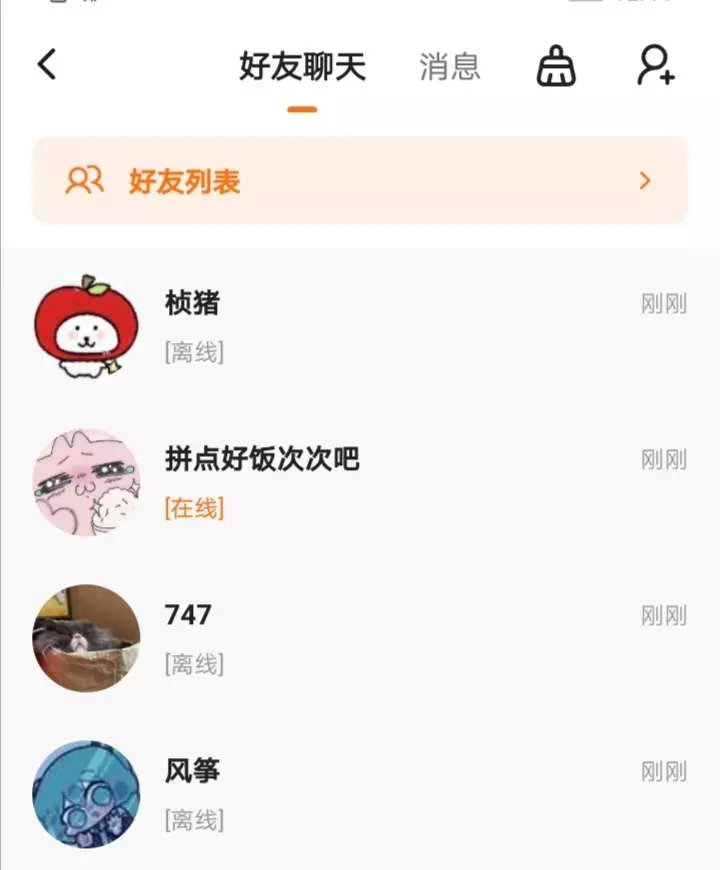Switch to the 消息 tab

click(x=449, y=67)
